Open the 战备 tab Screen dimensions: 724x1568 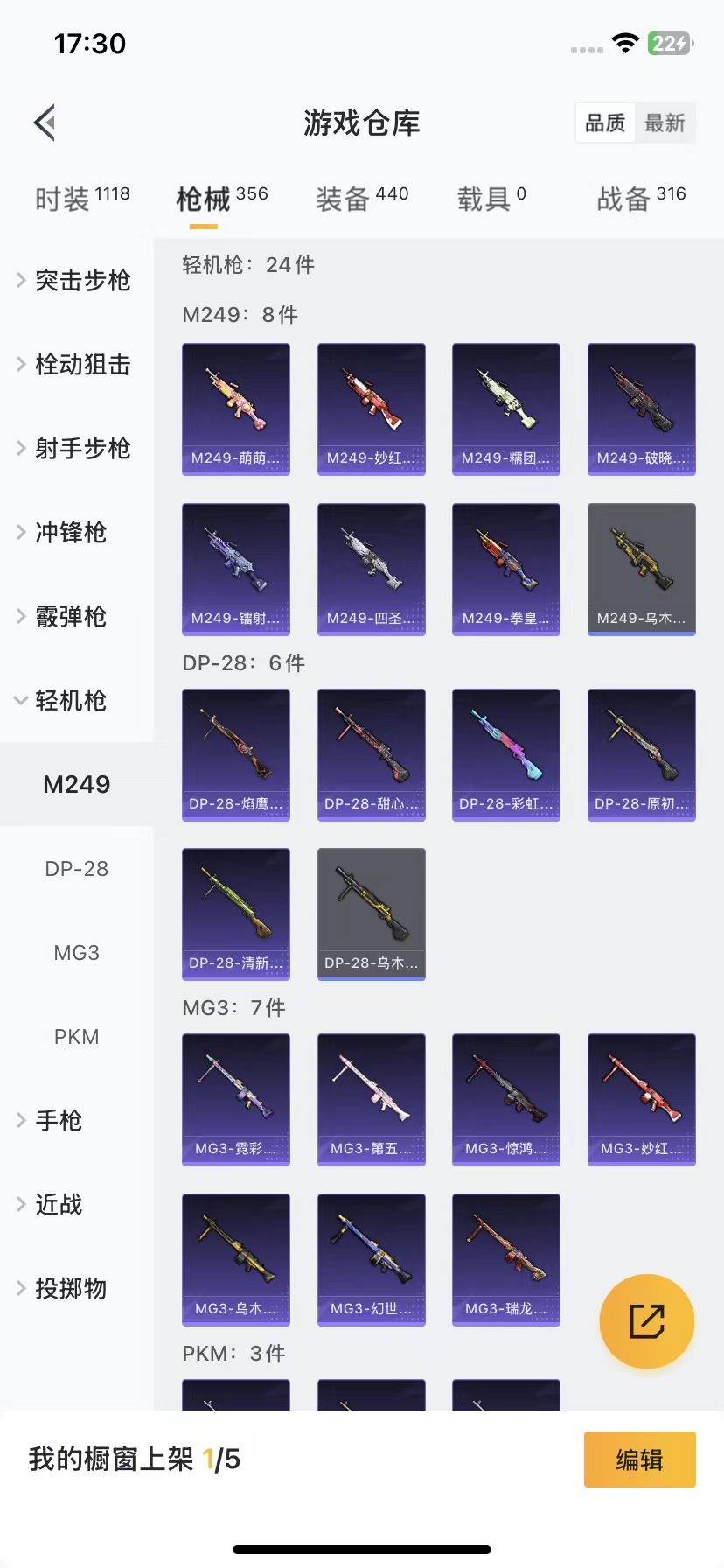[x=641, y=199]
